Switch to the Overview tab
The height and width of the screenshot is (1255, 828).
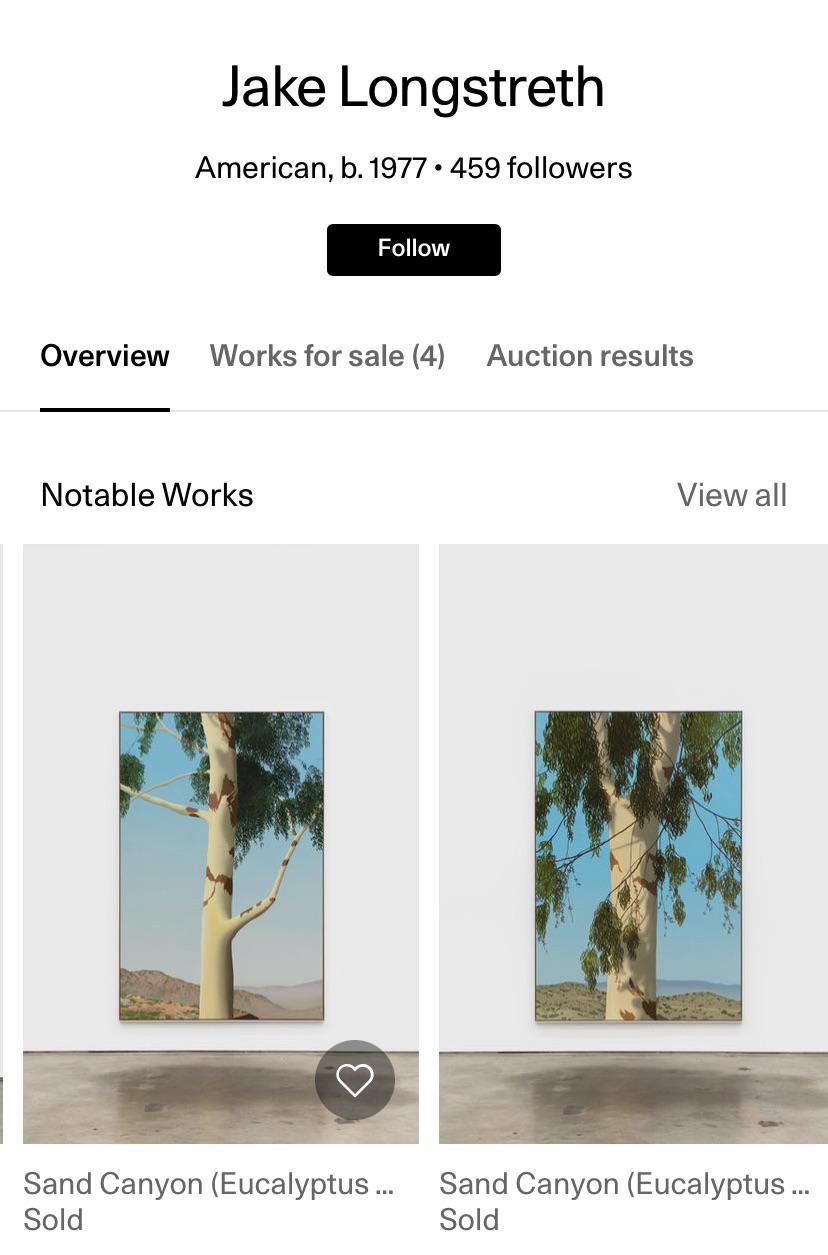tap(105, 356)
